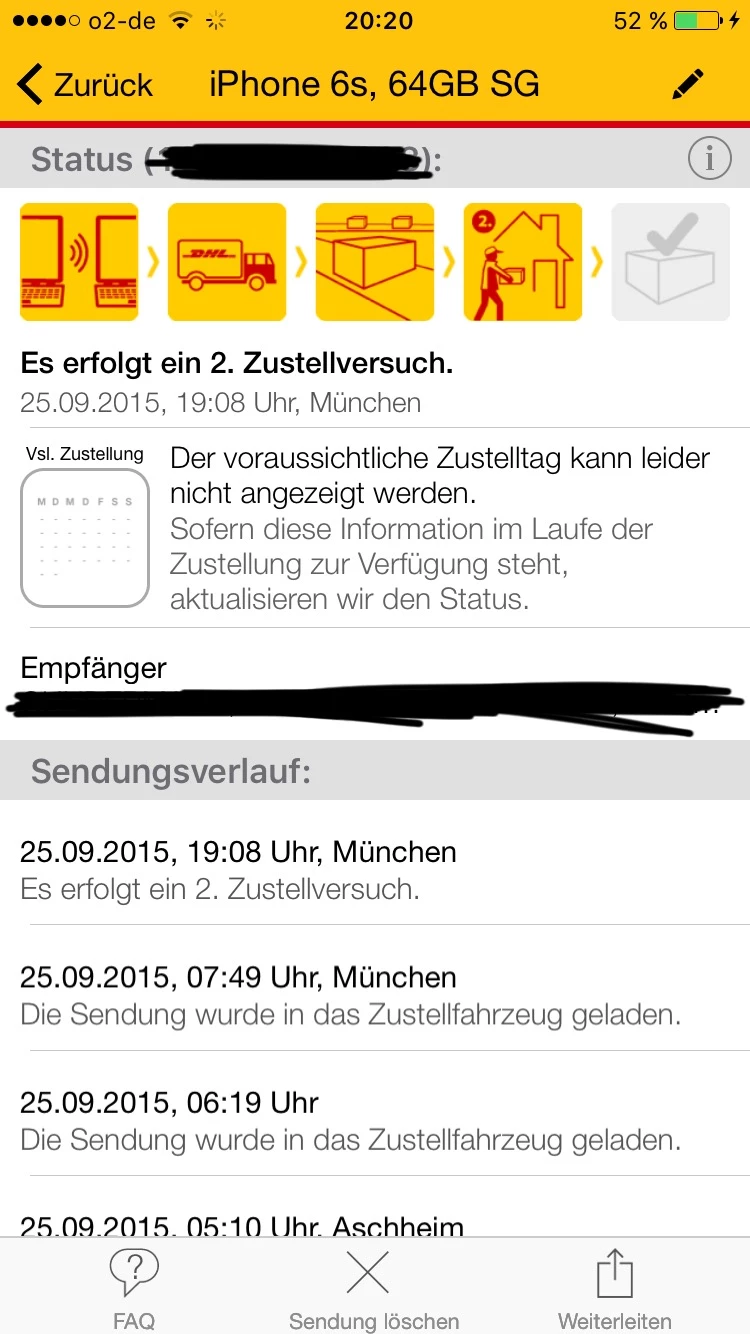Open the status info icon
The image size is (750, 1334).
pos(709,159)
